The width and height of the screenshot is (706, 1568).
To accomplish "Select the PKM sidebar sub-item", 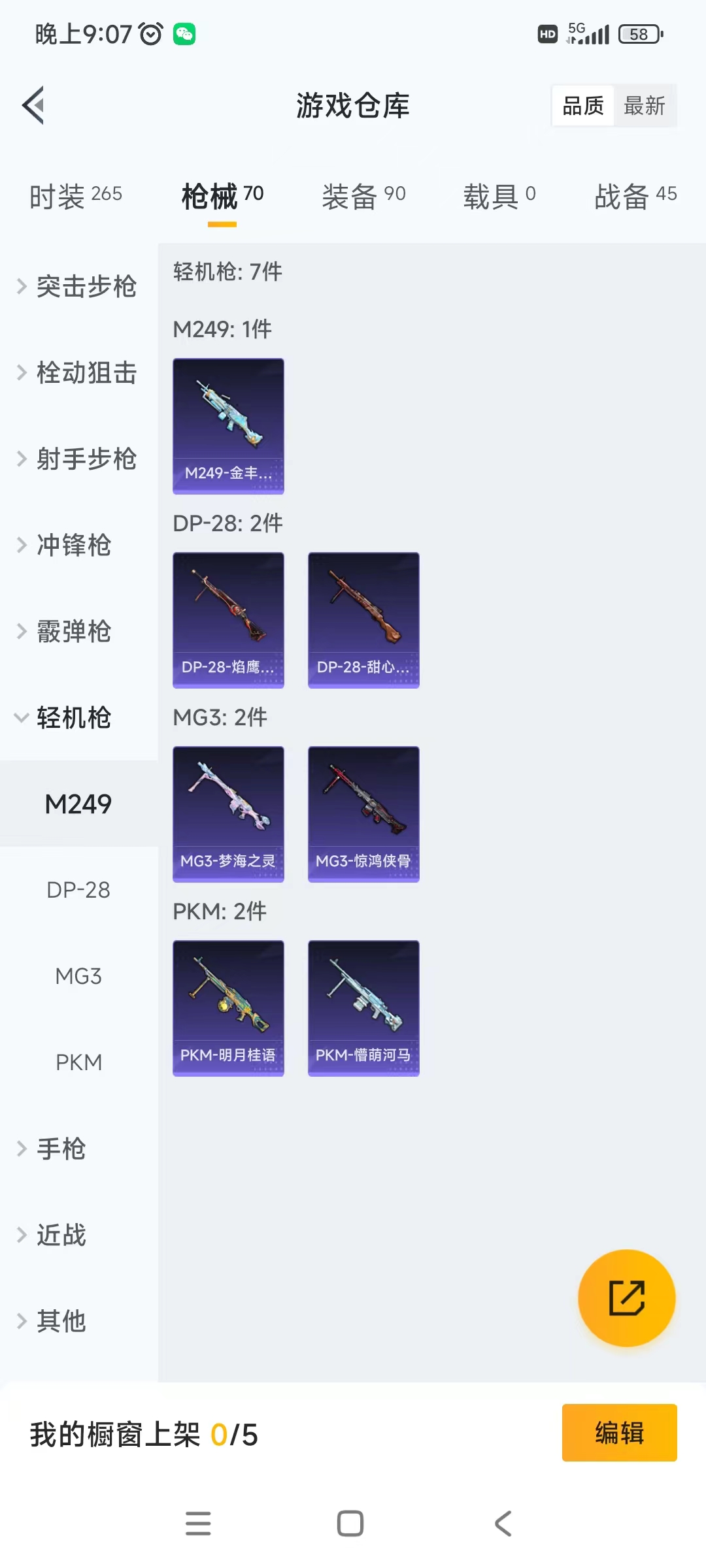I will pyautogui.click(x=80, y=1062).
